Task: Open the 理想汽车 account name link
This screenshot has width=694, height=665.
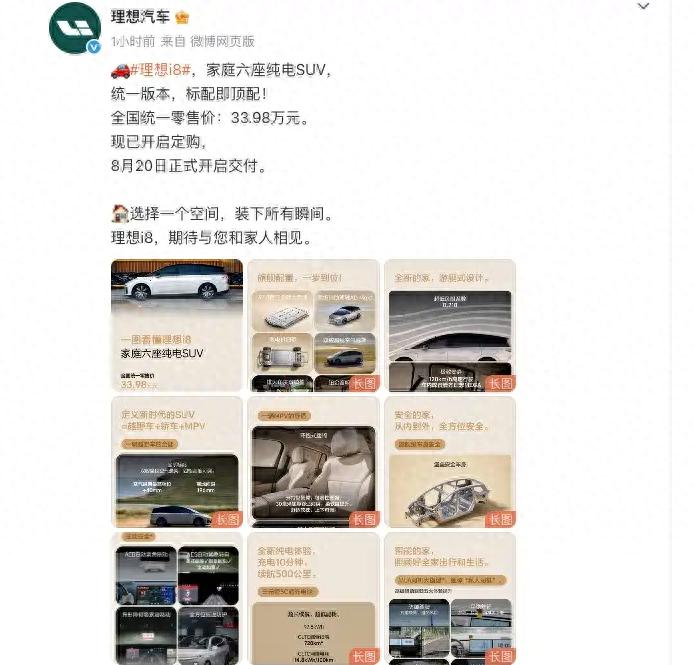Action: click(141, 17)
